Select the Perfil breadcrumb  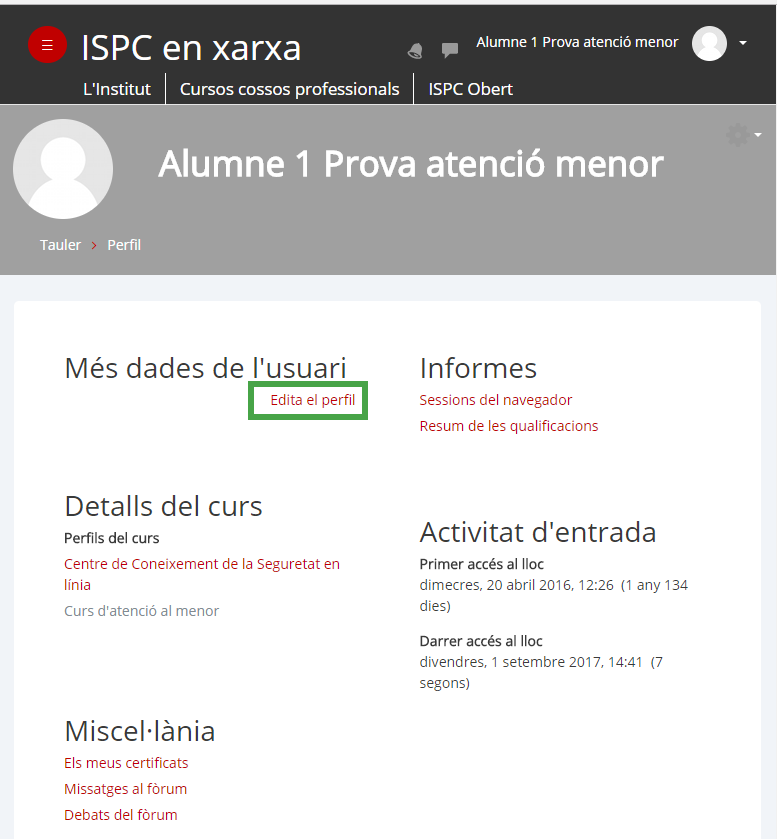pos(124,245)
